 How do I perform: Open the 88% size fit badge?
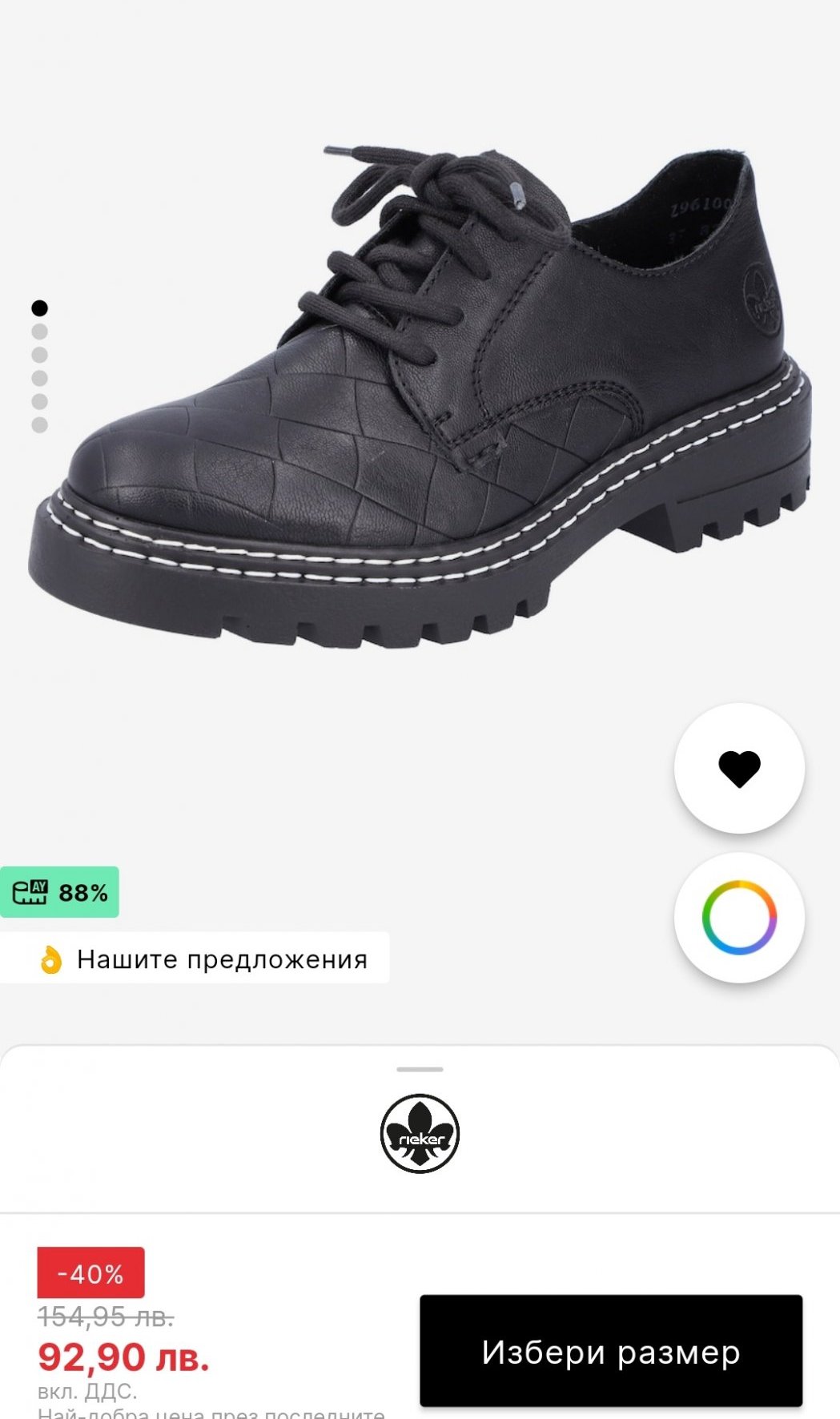tap(60, 892)
